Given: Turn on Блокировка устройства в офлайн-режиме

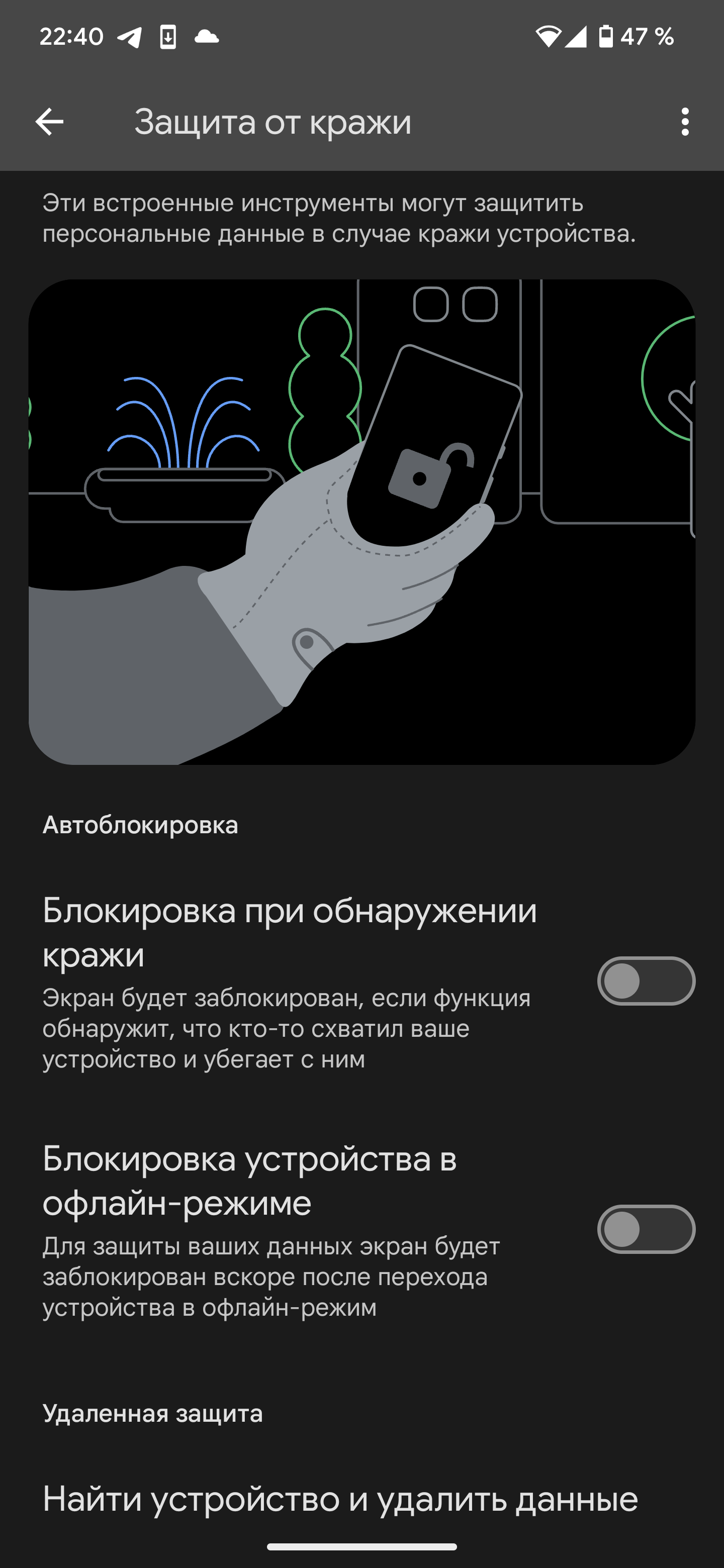Looking at the screenshot, I should (x=646, y=1229).
